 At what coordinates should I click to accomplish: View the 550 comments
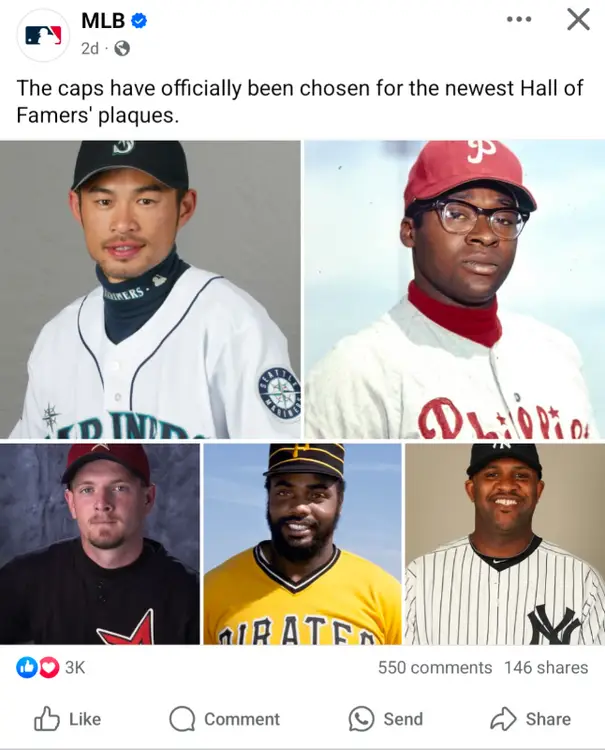(x=435, y=667)
